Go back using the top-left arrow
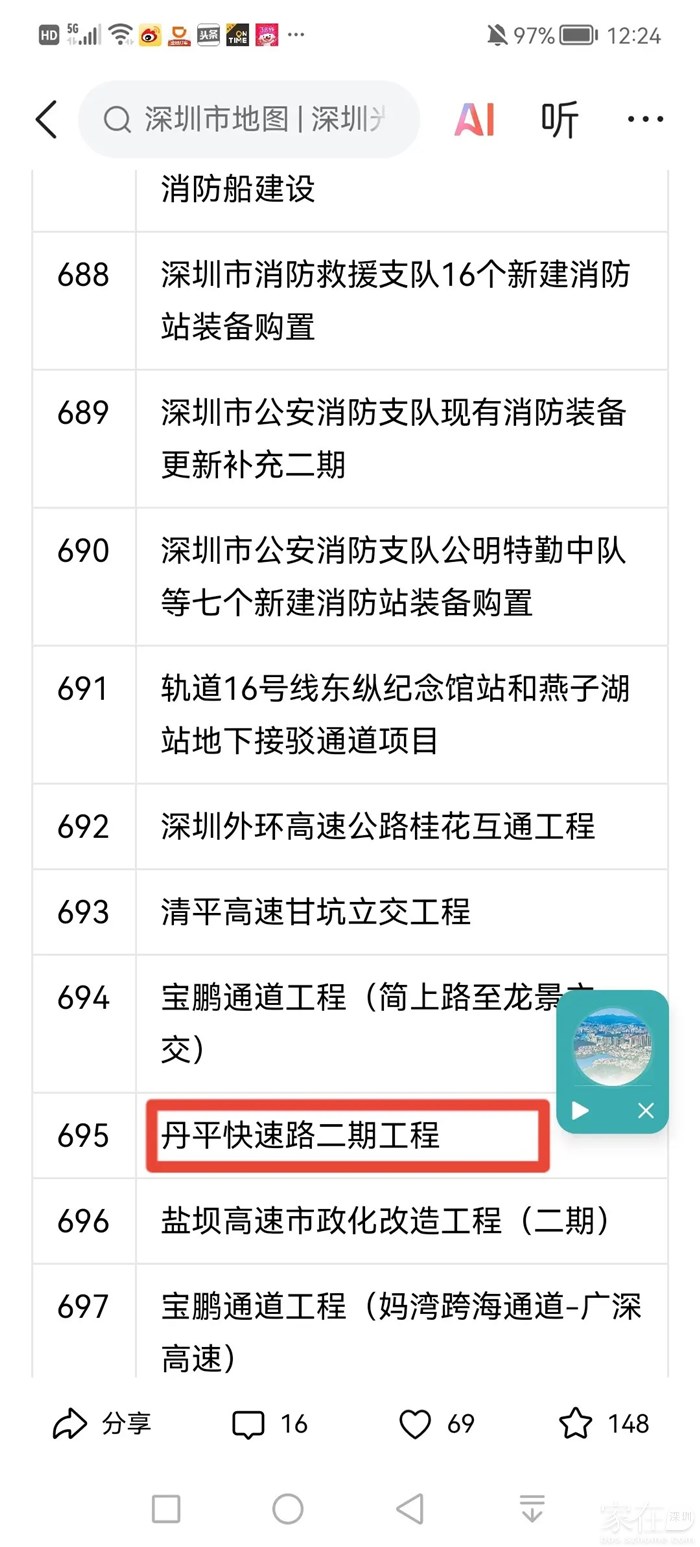 (46, 120)
